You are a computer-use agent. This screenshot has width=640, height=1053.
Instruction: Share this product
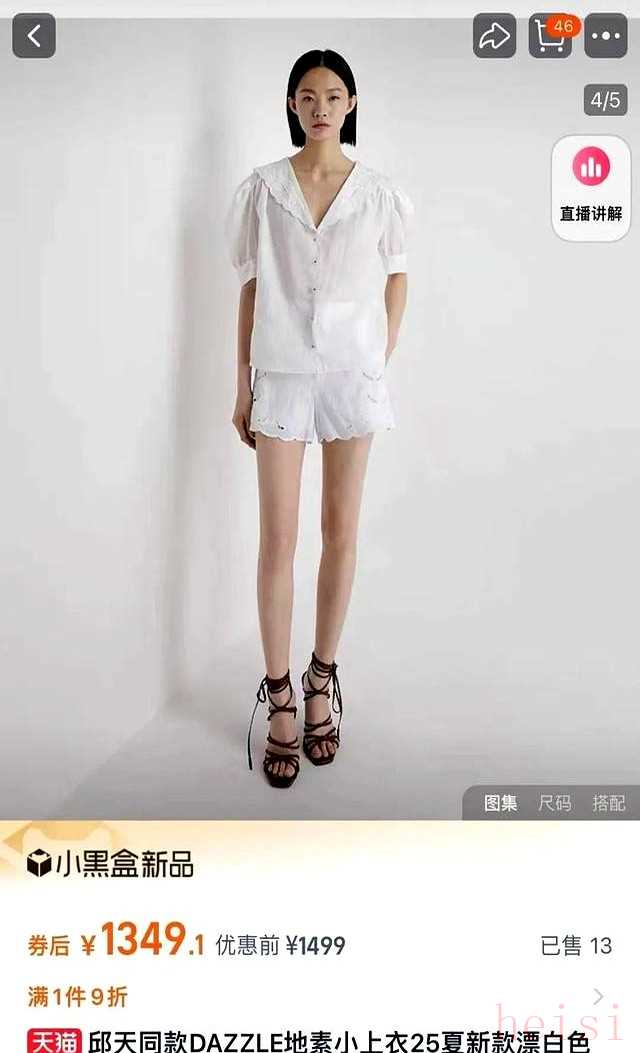click(494, 37)
